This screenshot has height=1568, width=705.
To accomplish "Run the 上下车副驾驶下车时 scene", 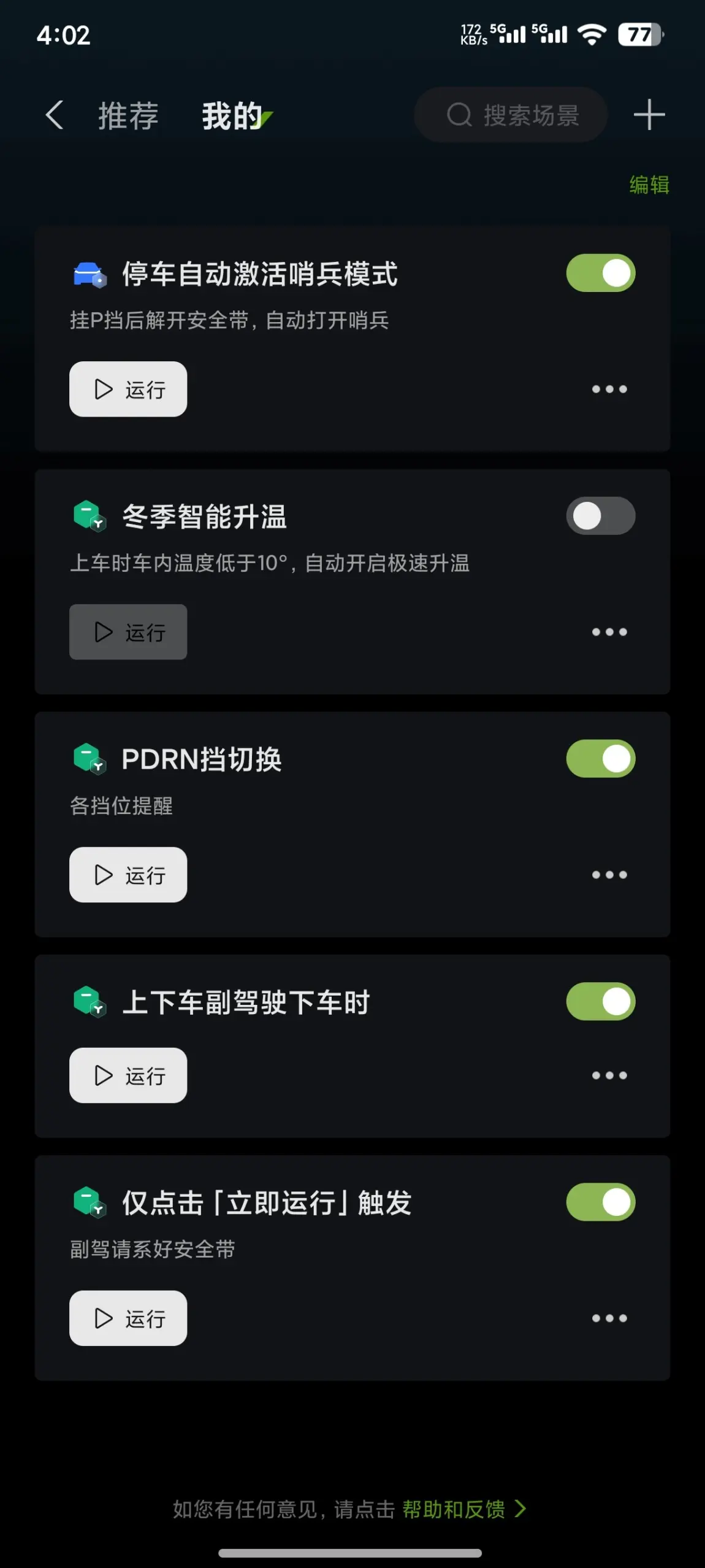I will pyautogui.click(x=128, y=1075).
